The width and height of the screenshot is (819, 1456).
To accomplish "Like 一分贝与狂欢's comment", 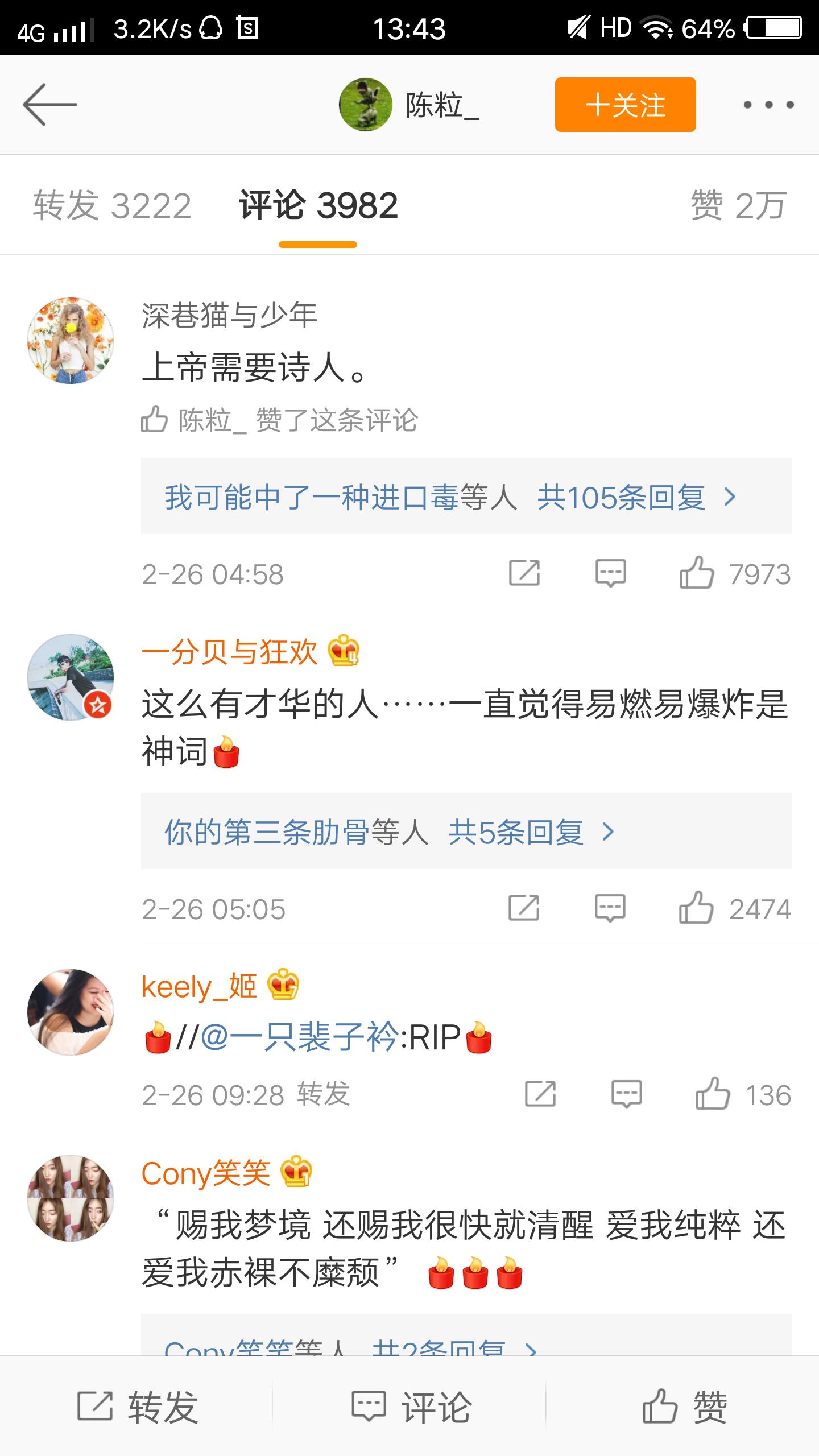I will (x=696, y=908).
